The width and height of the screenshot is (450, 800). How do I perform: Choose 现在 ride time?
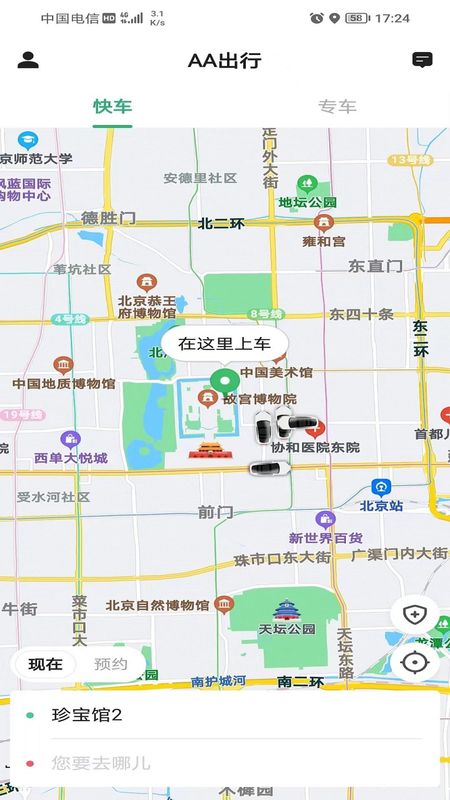click(x=45, y=664)
